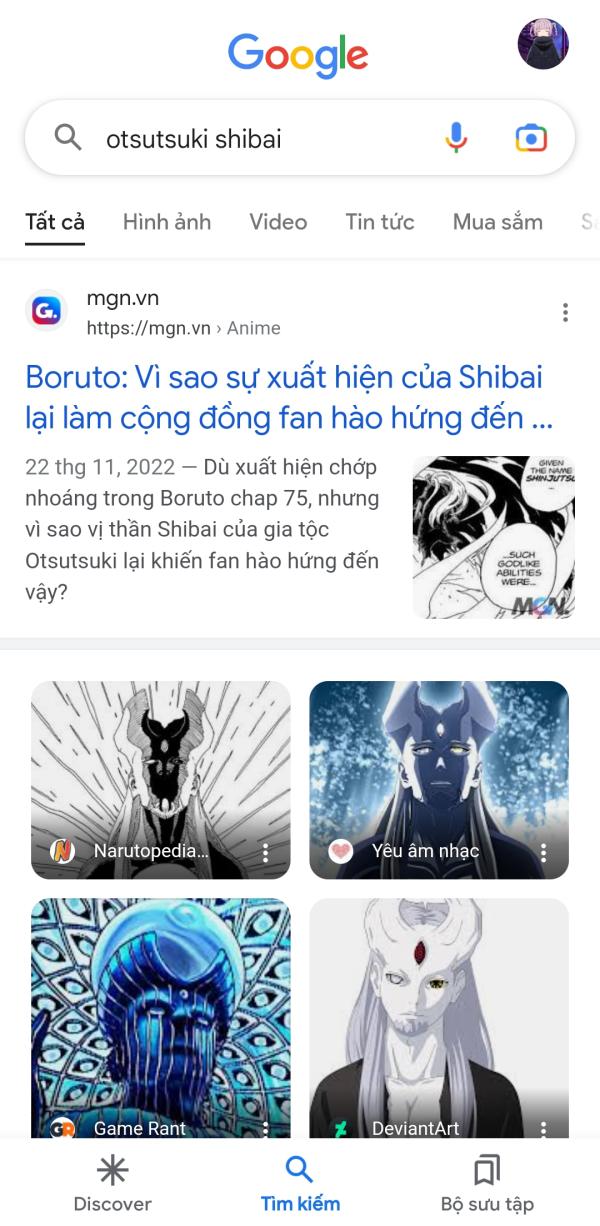Open the profile avatar account menu
The height and width of the screenshot is (1226, 600).
coord(543,44)
